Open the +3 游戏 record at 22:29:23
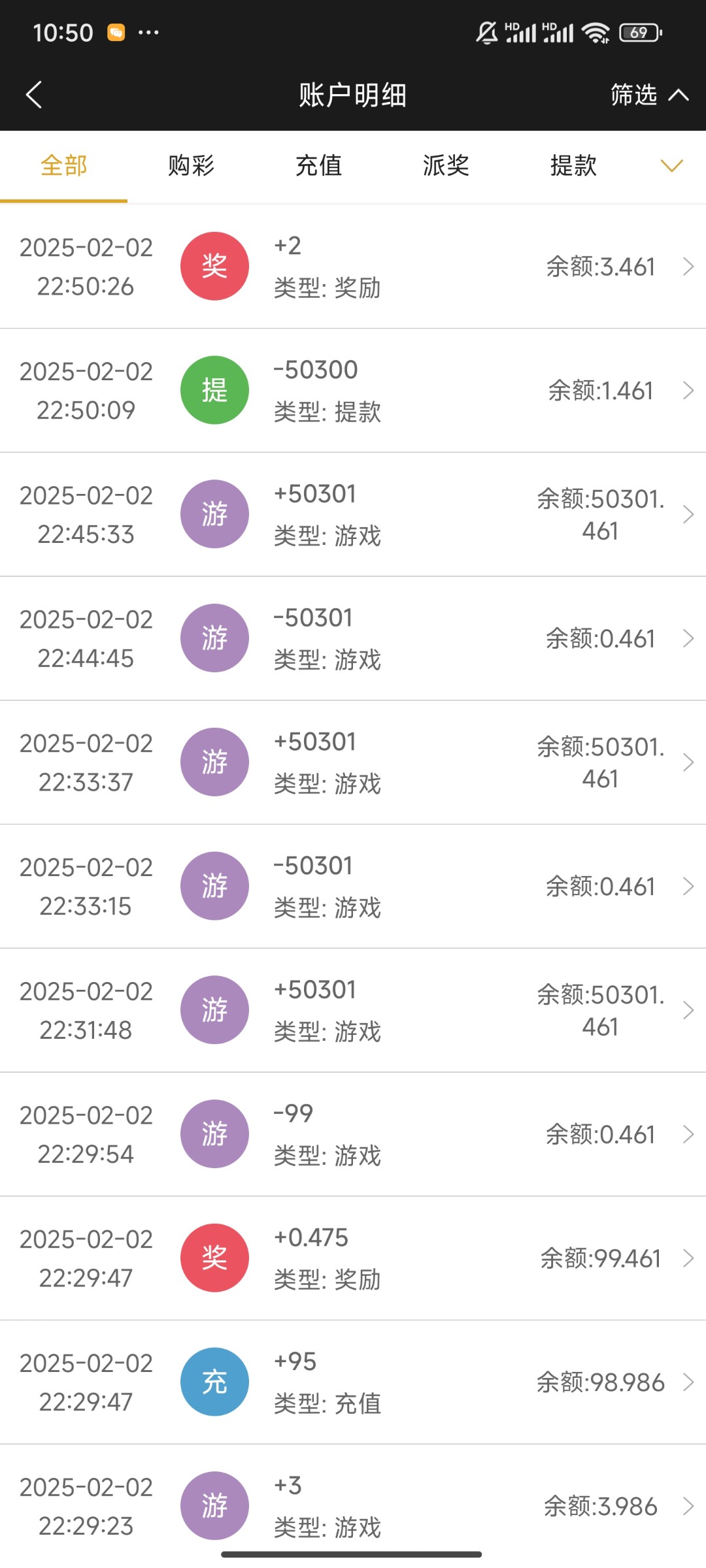Viewport: 706px width, 1568px height. 353,1506
